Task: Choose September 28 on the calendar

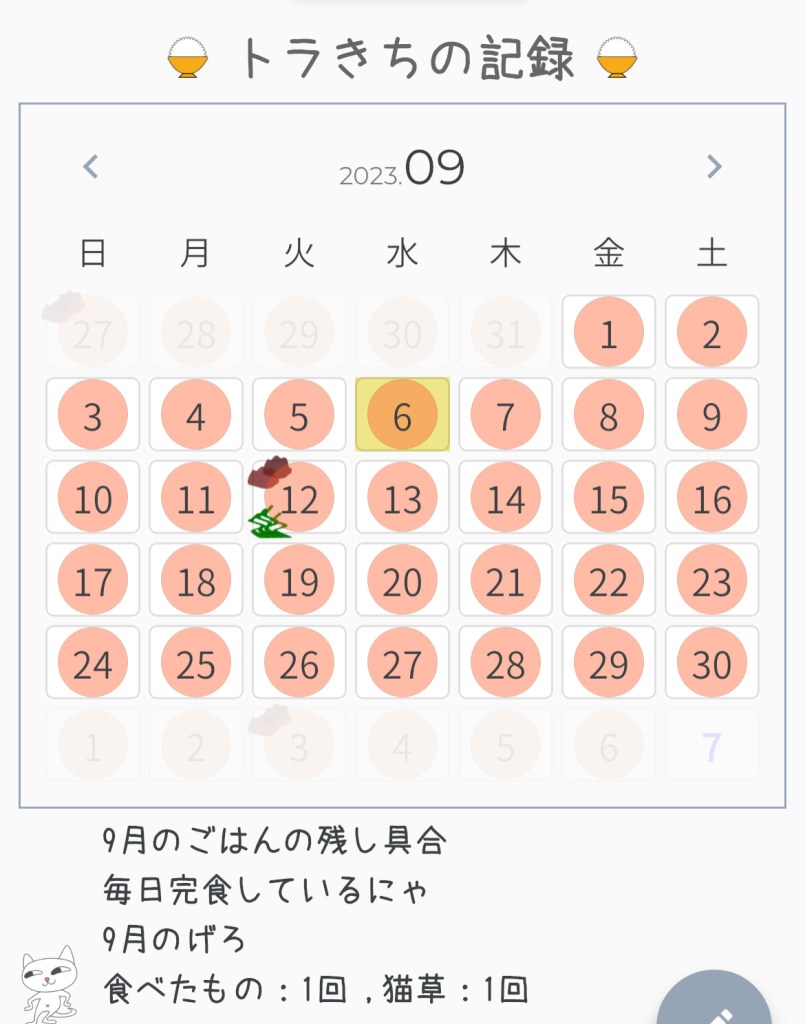Action: (x=505, y=664)
